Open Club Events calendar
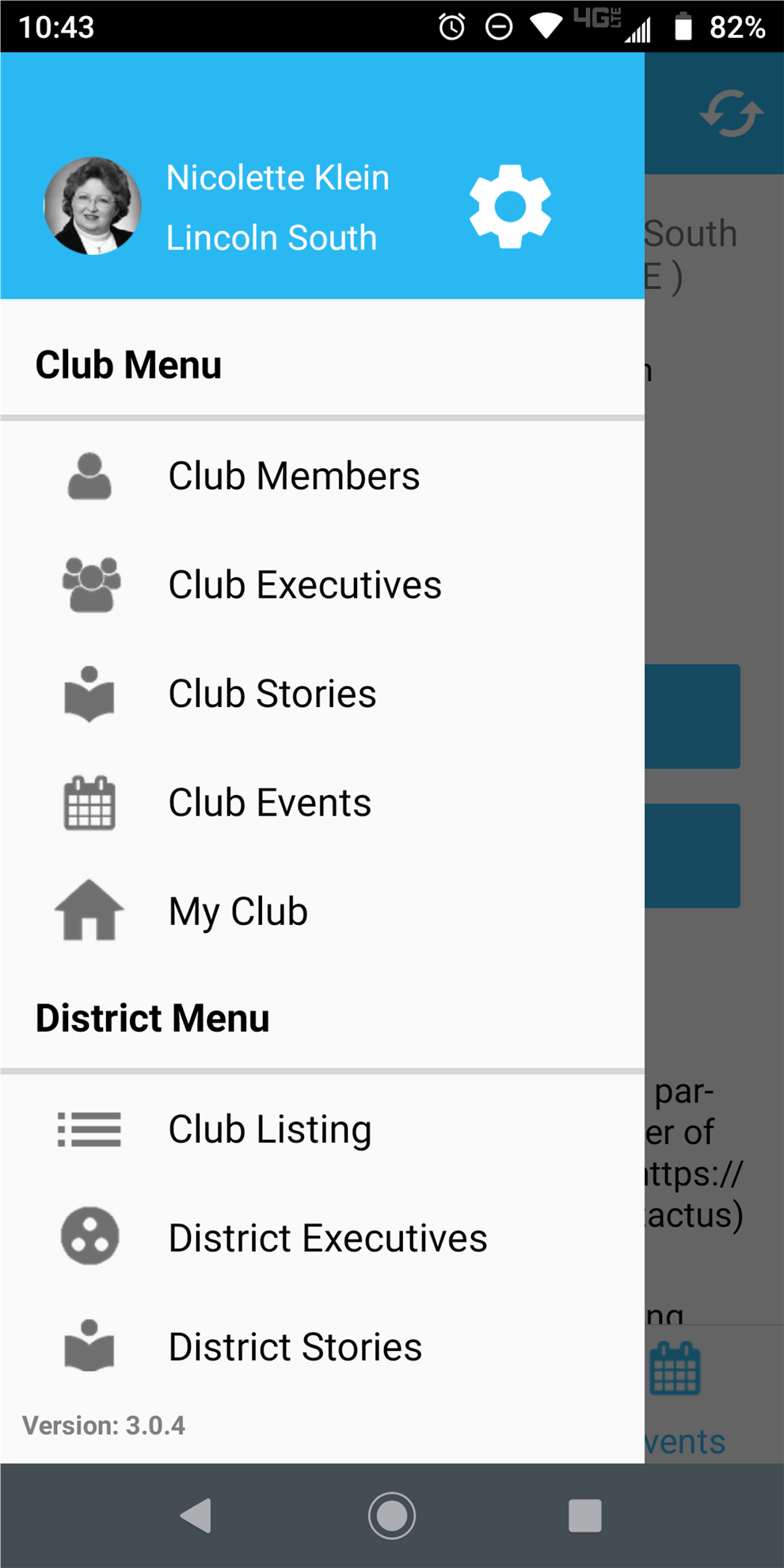The width and height of the screenshot is (784, 1568). 269,803
